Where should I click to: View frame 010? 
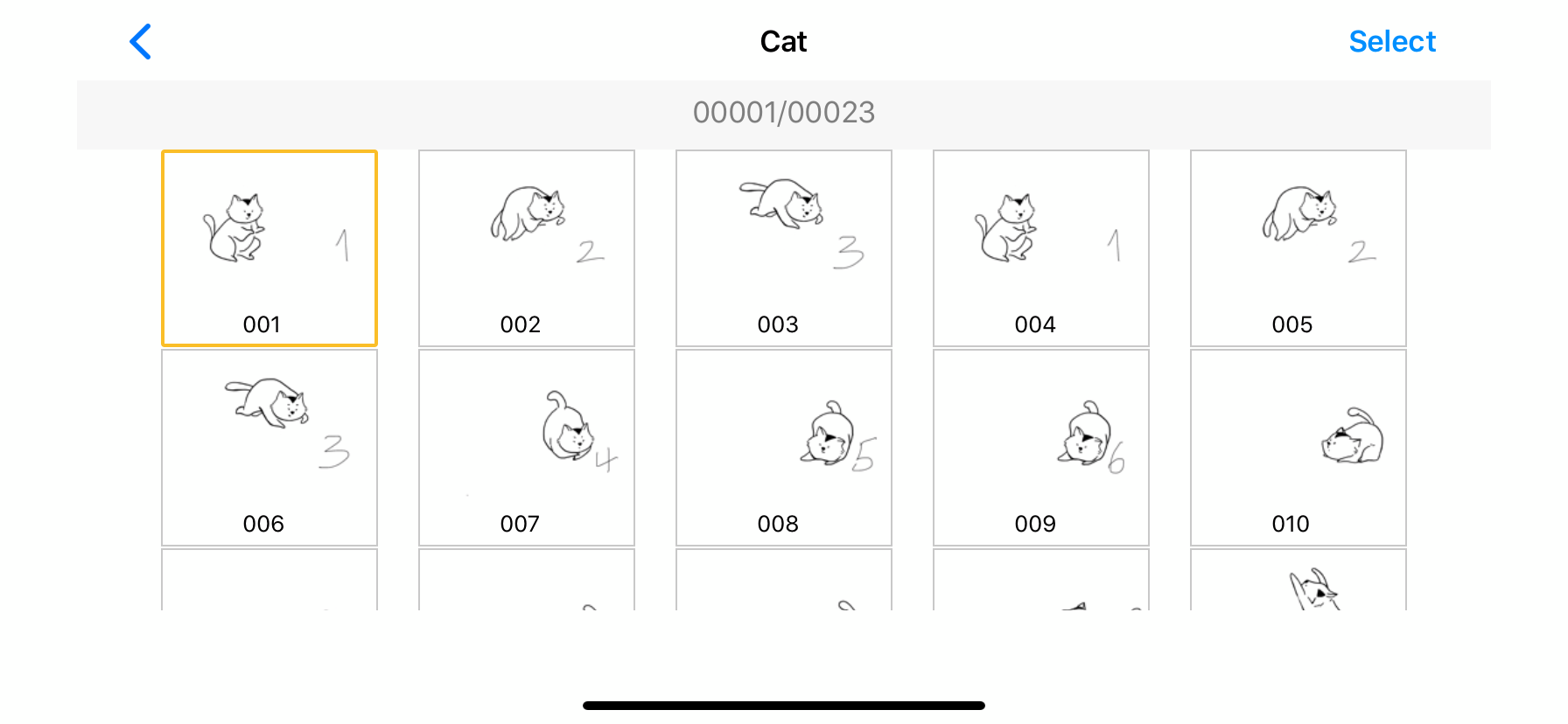tap(1298, 448)
